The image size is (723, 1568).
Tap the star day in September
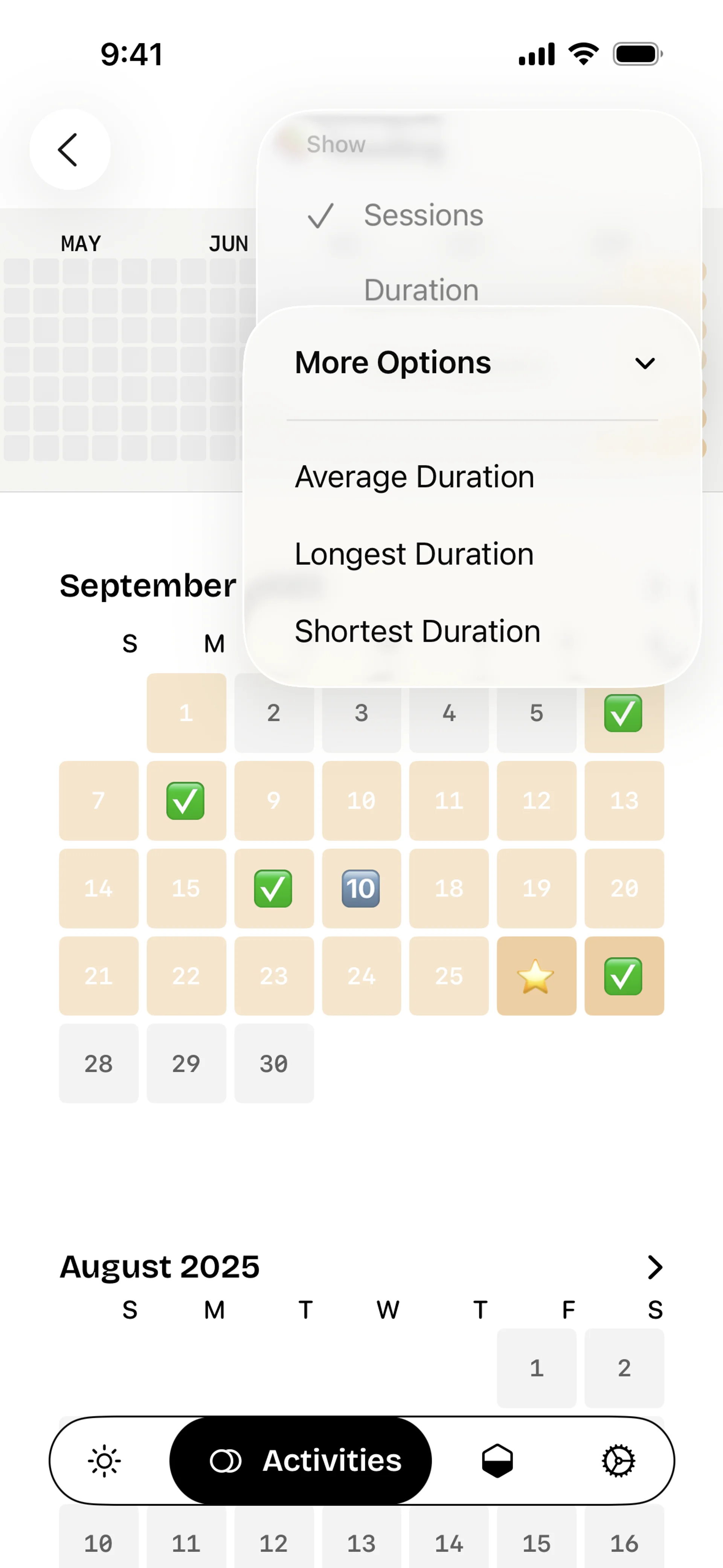(x=536, y=977)
